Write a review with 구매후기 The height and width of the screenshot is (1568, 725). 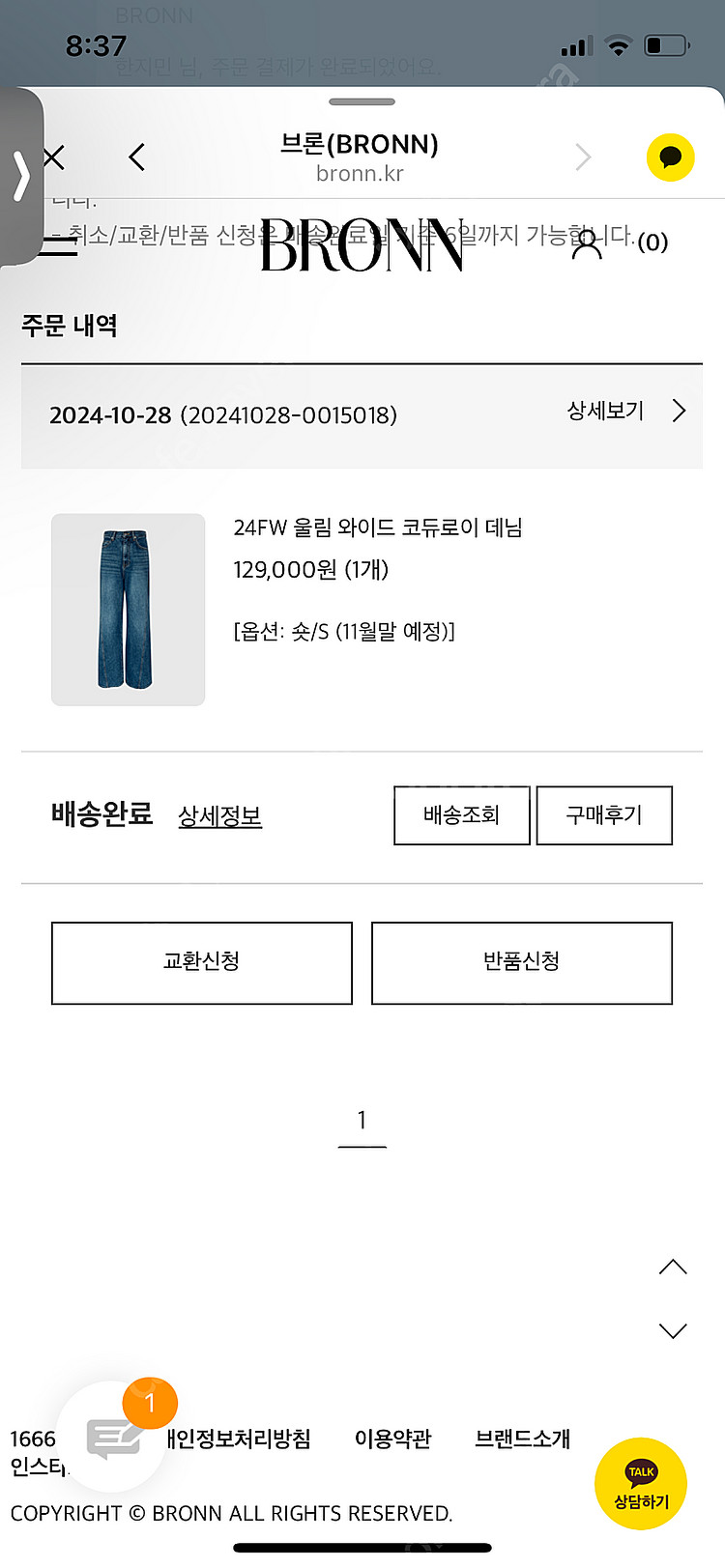pos(604,815)
